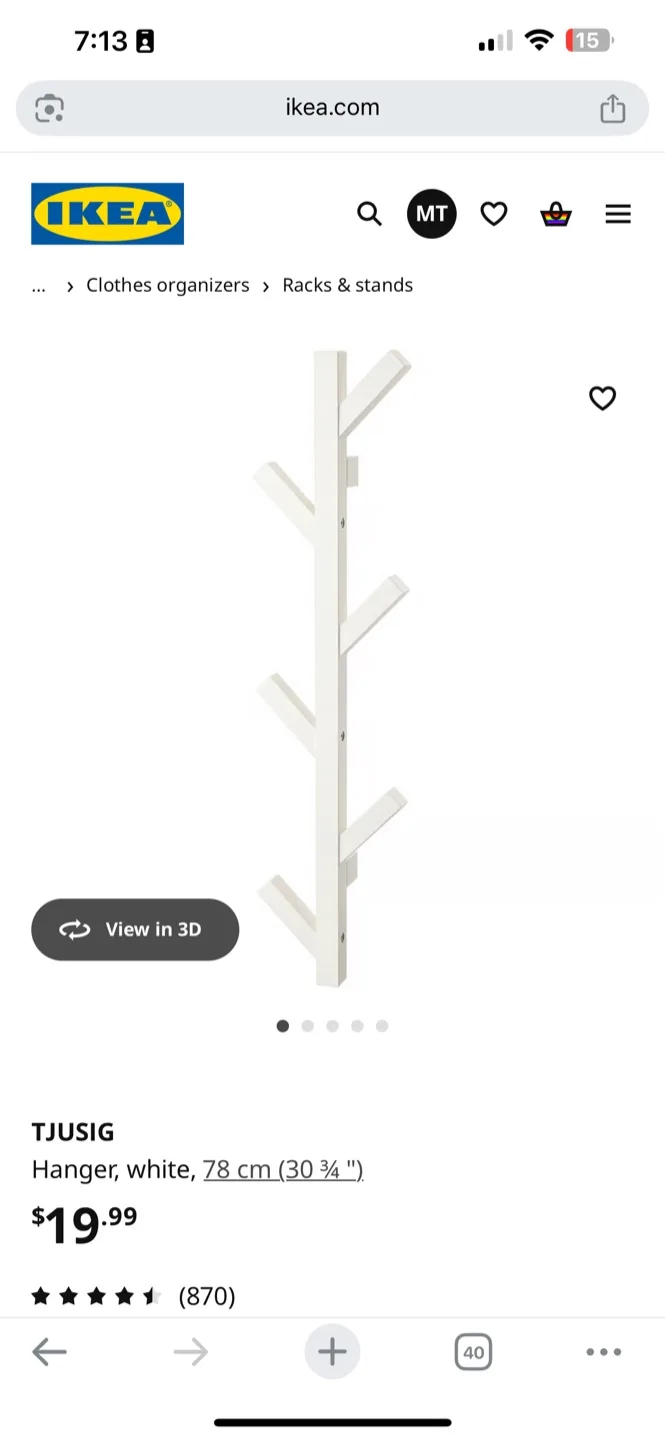Open Google Lens camera search icon

[49, 108]
